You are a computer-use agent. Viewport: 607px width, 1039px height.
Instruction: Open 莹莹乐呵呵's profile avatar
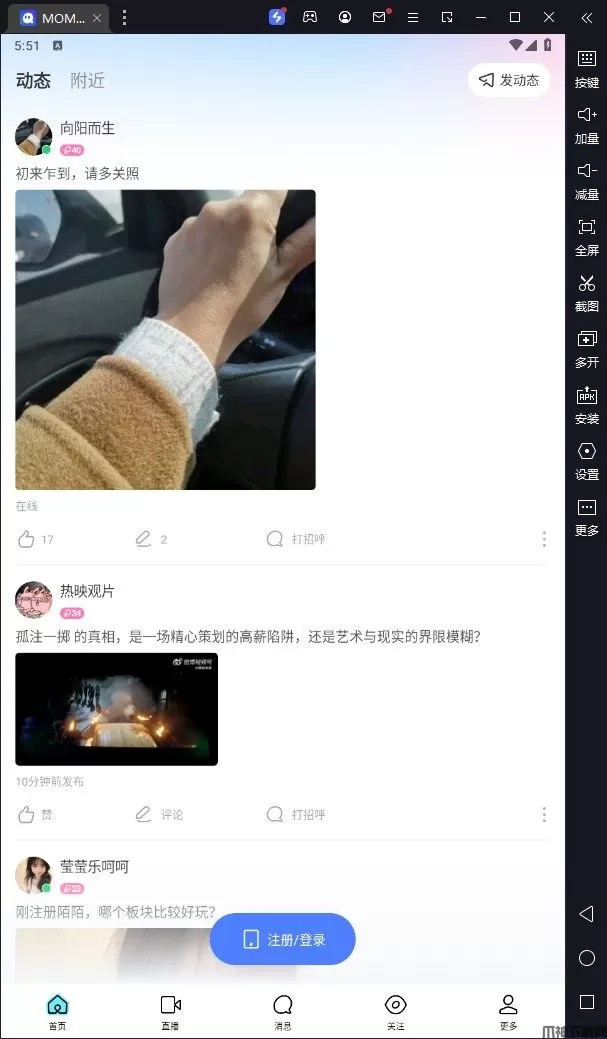pyautogui.click(x=33, y=874)
